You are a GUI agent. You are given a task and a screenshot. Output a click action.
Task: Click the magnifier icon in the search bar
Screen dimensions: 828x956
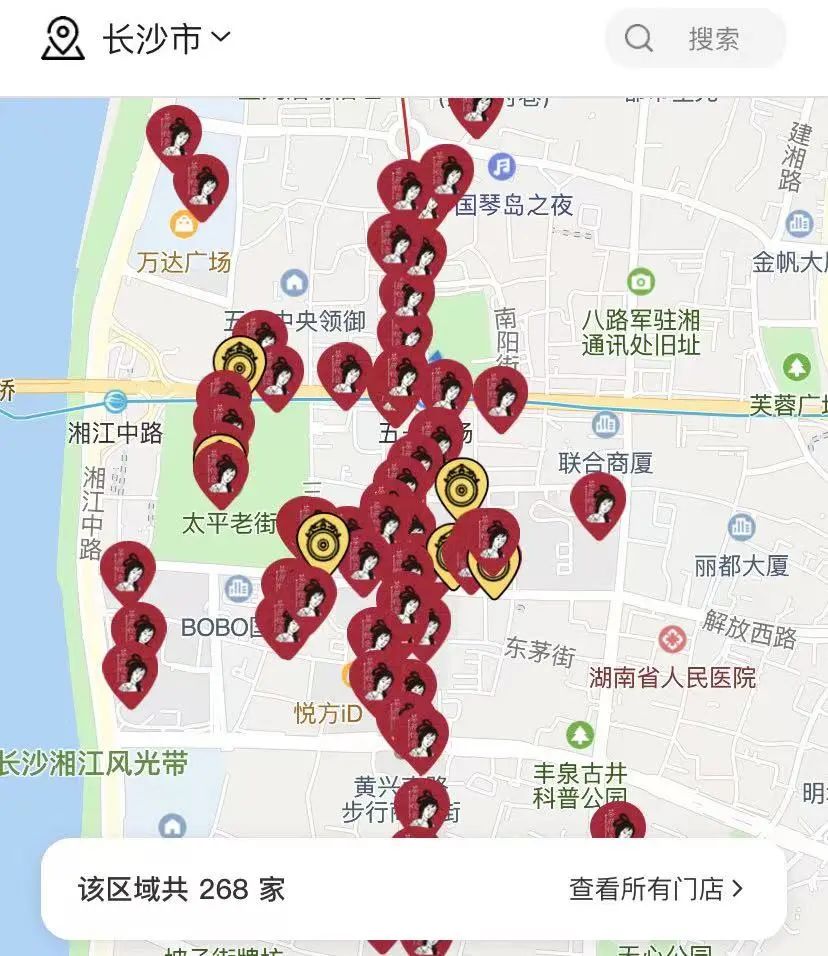639,37
